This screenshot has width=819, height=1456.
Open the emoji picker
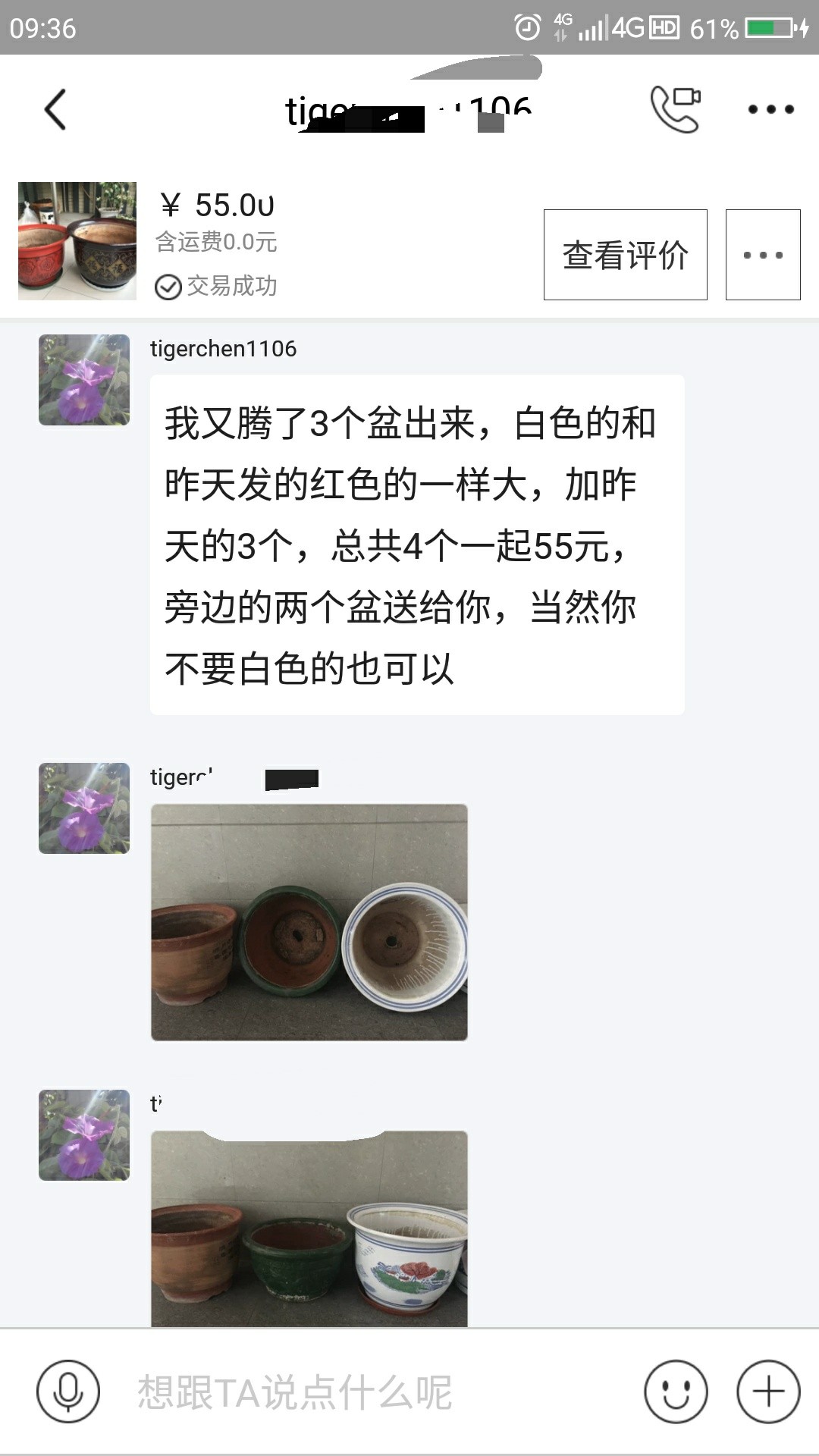[676, 1392]
